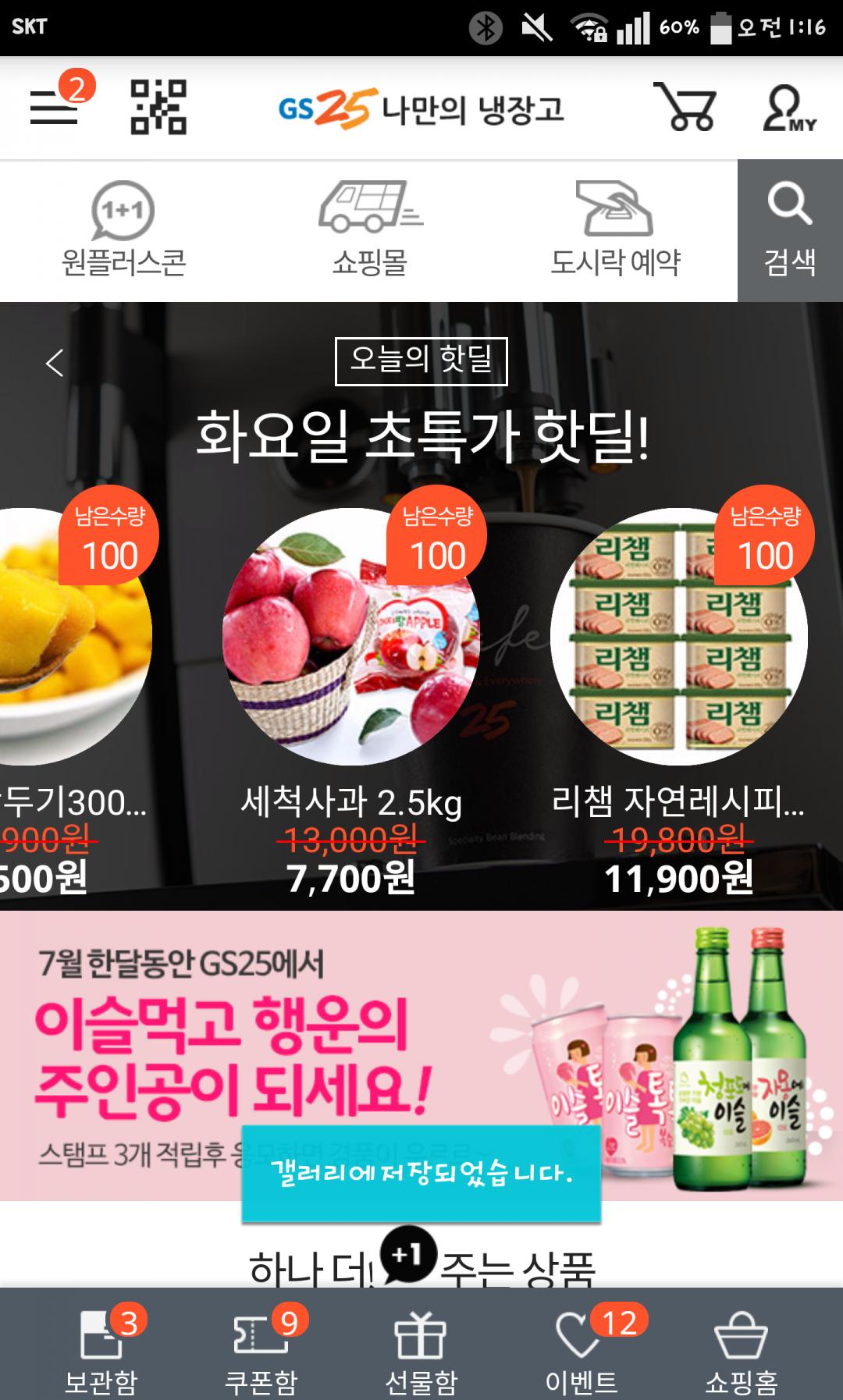Open the shopping cart
The width and height of the screenshot is (843, 1400).
coord(685,108)
